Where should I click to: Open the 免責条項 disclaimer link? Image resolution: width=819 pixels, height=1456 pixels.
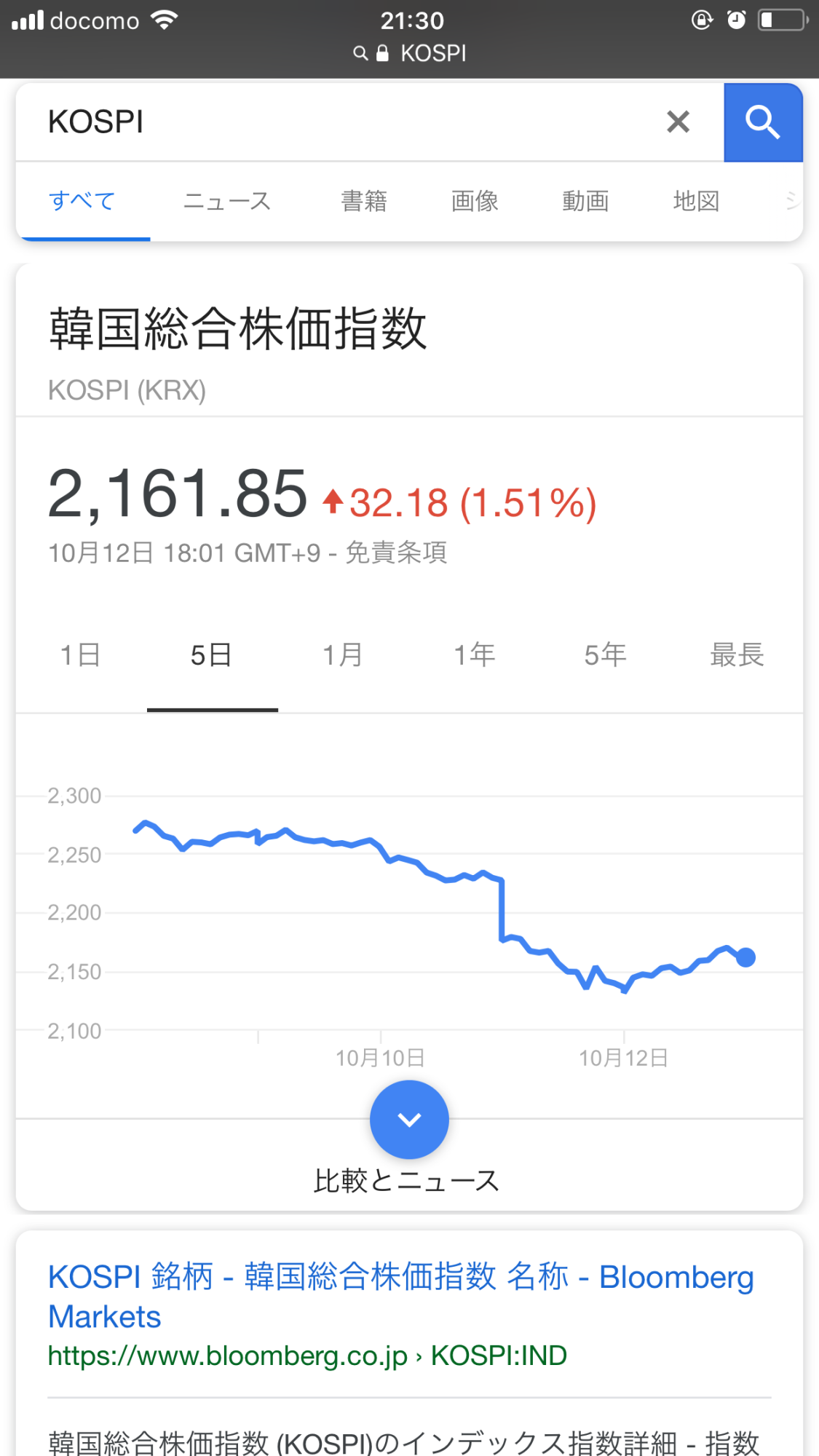(396, 553)
